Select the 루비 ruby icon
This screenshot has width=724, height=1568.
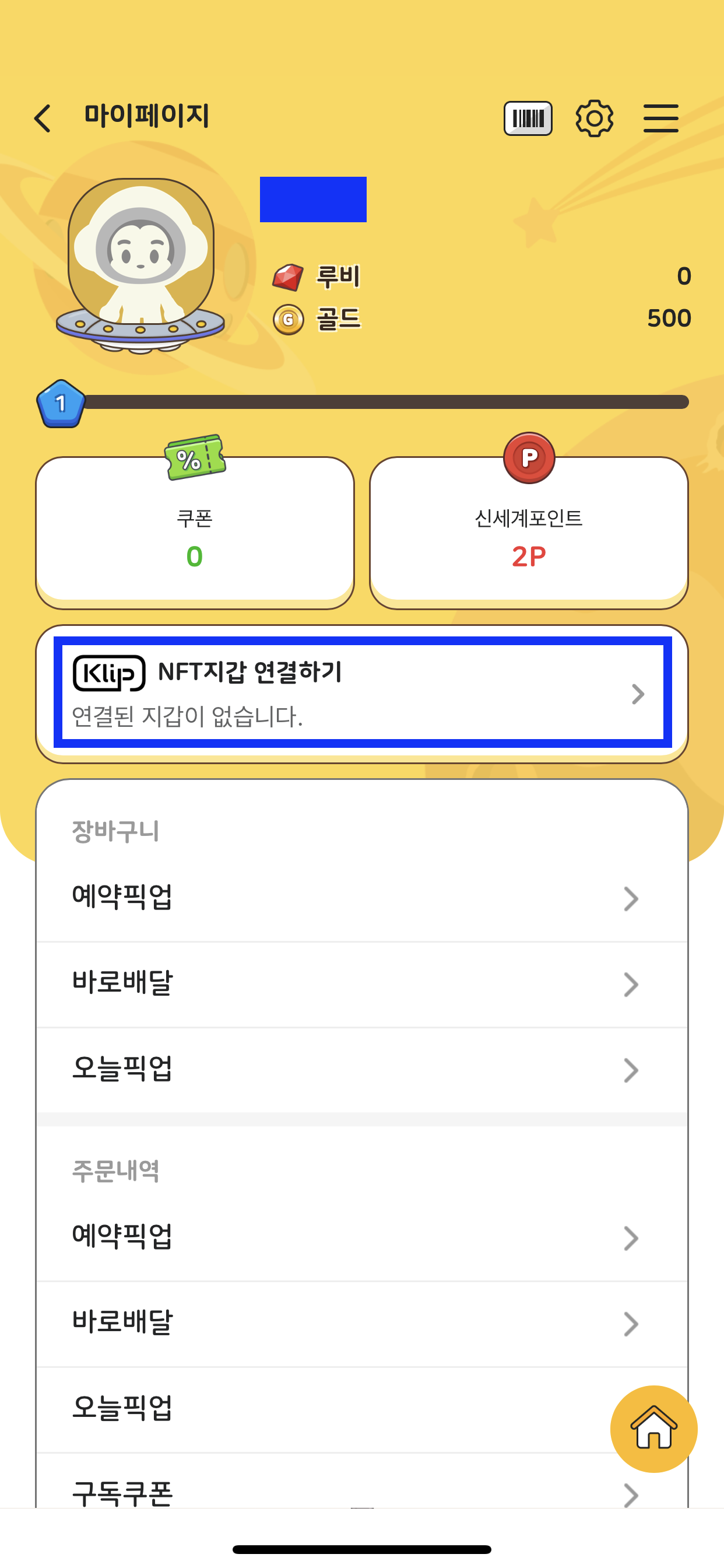tap(289, 276)
